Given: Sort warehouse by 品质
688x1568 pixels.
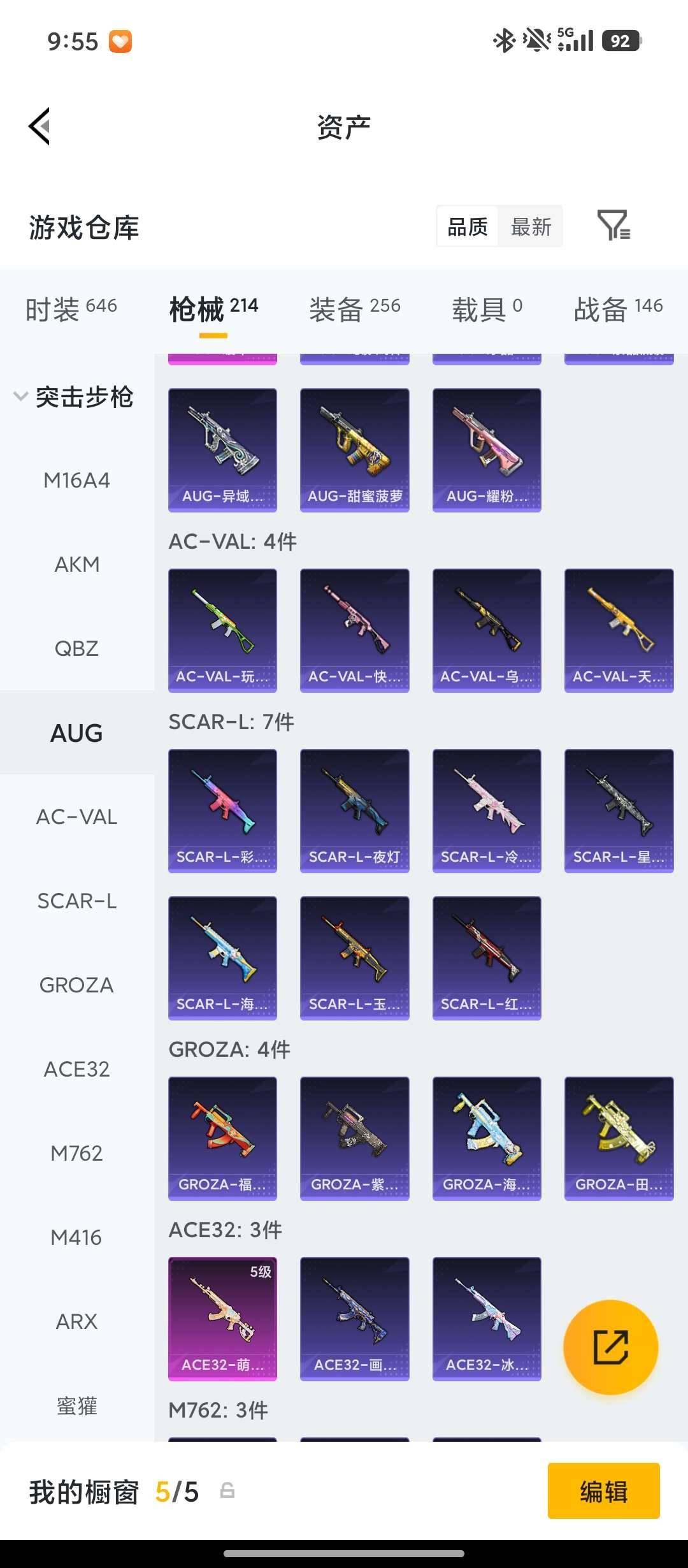Looking at the screenshot, I should coord(468,227).
